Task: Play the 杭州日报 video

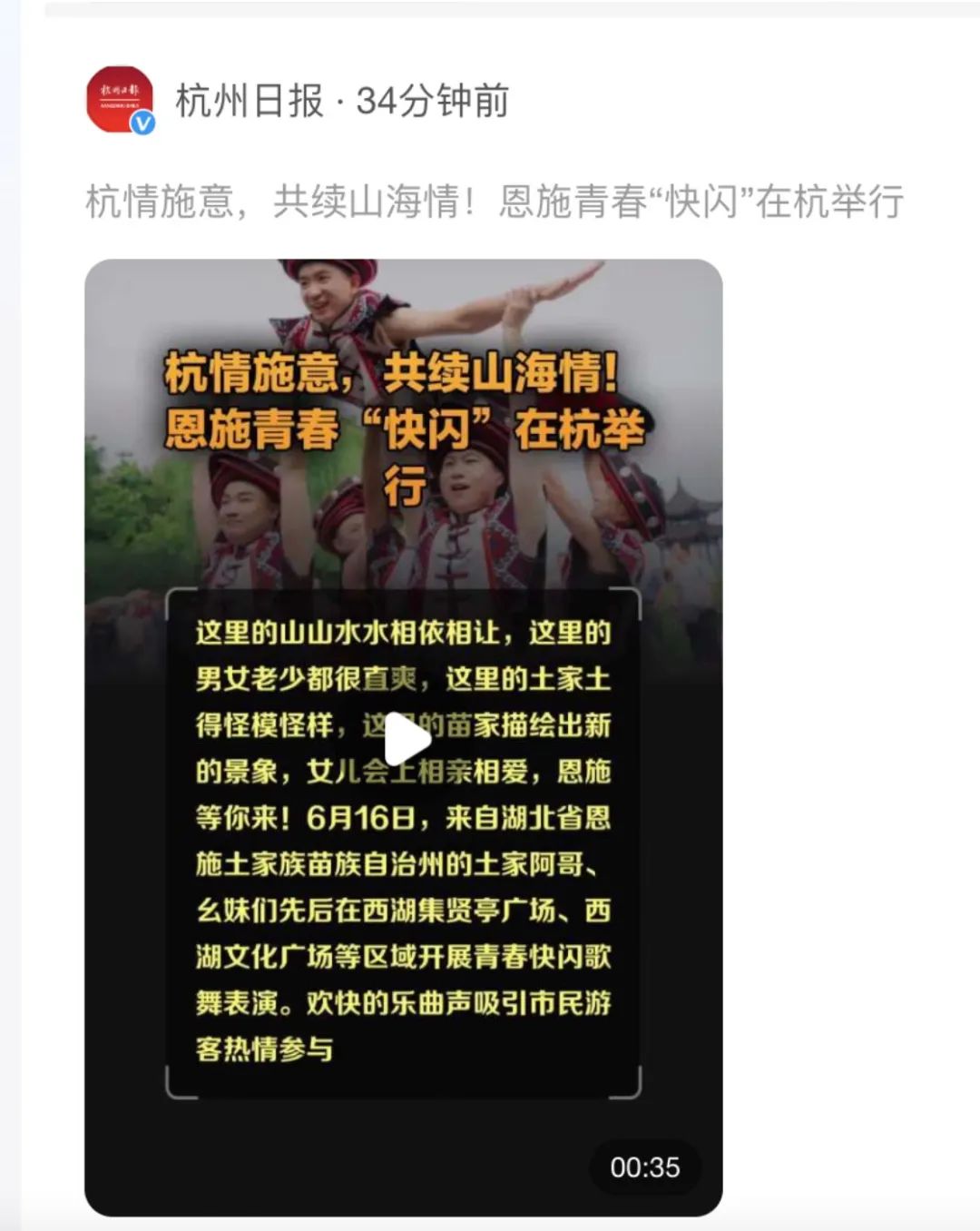Action: (x=407, y=741)
